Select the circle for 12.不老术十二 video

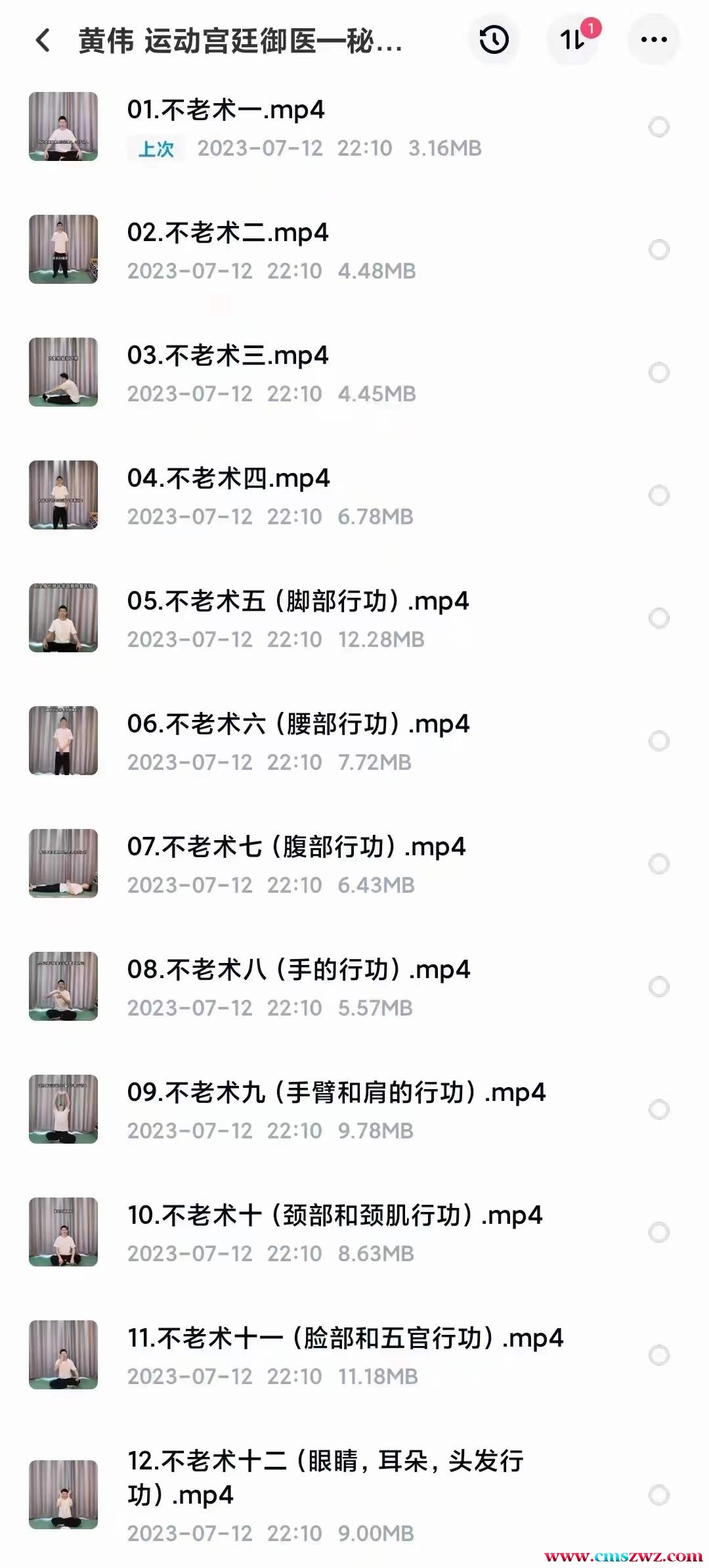[658, 1495]
